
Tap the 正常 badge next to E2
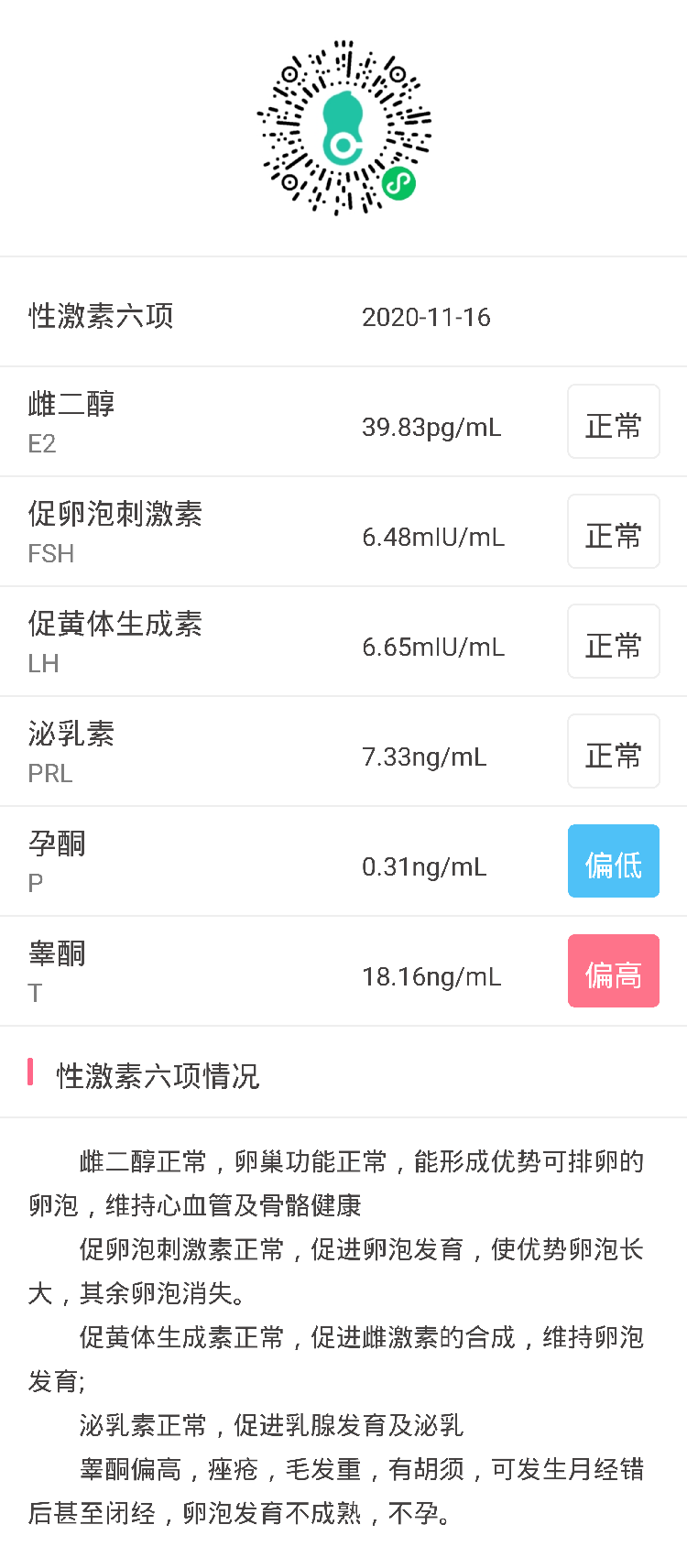pos(613,420)
